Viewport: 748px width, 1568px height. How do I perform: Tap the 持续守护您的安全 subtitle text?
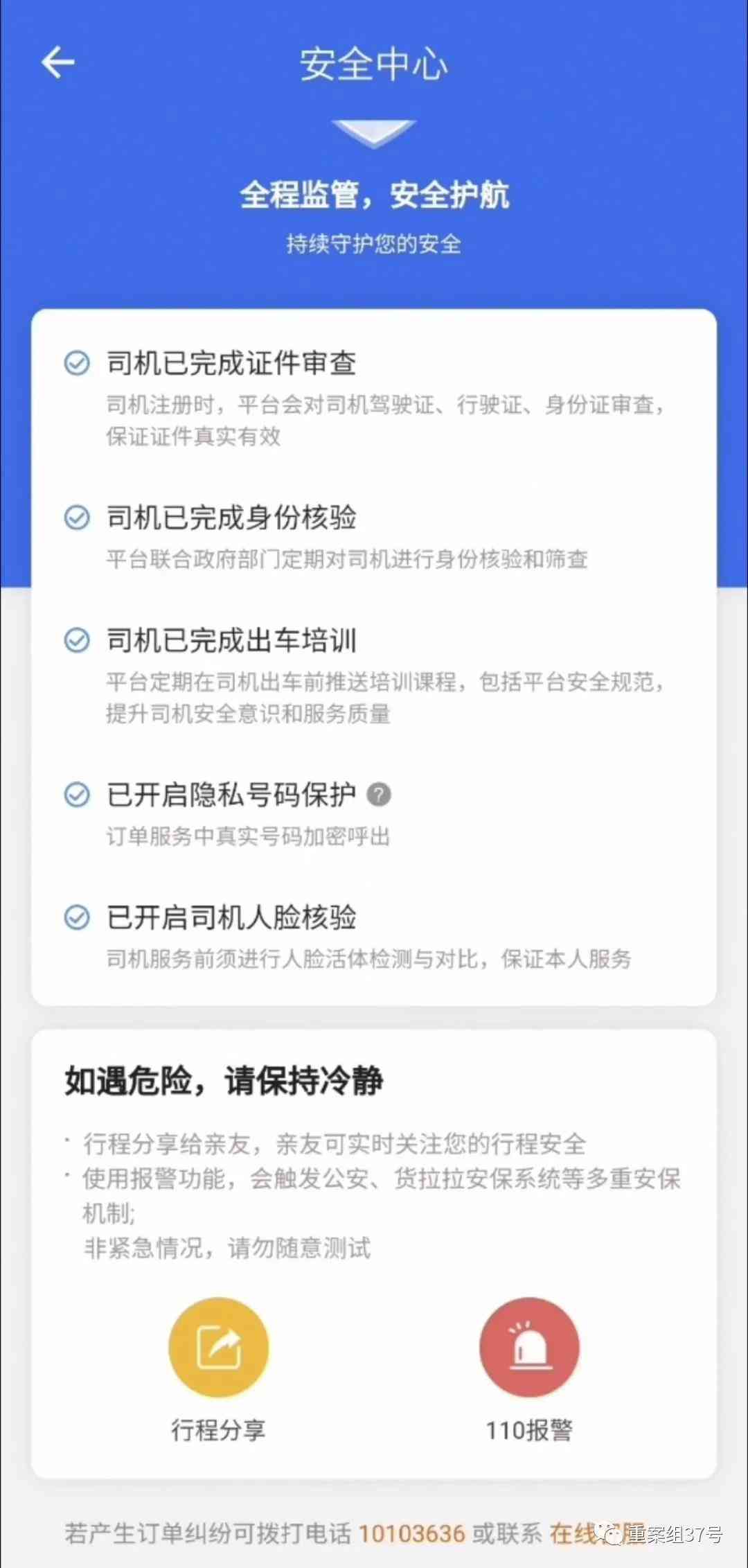tap(374, 243)
